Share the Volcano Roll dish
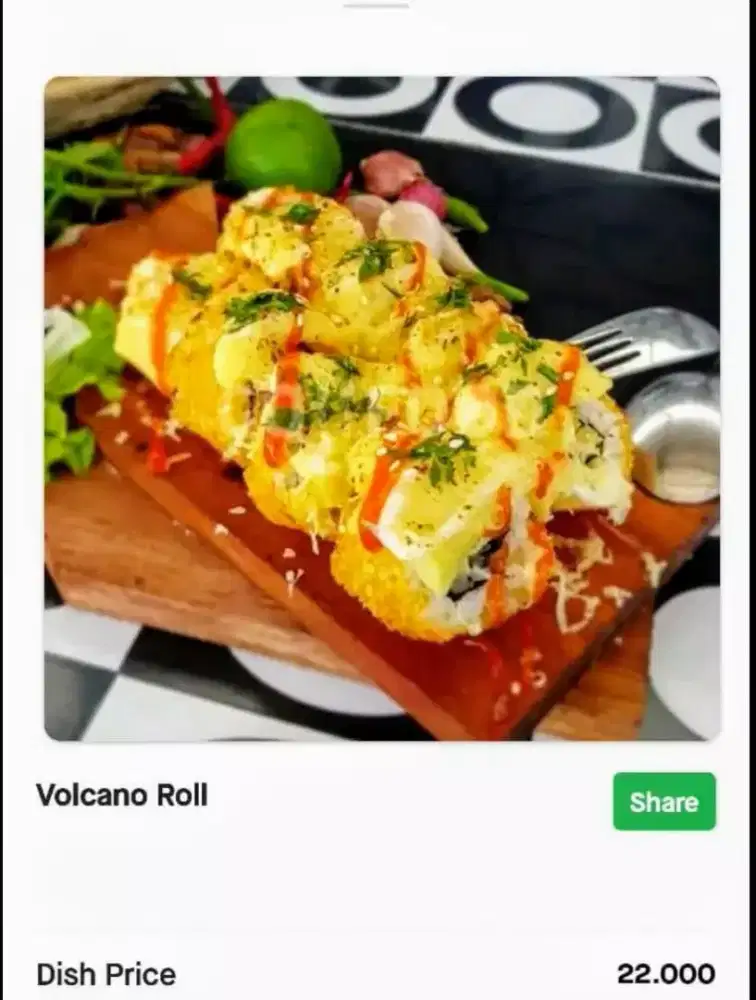The width and height of the screenshot is (756, 1000). (664, 801)
